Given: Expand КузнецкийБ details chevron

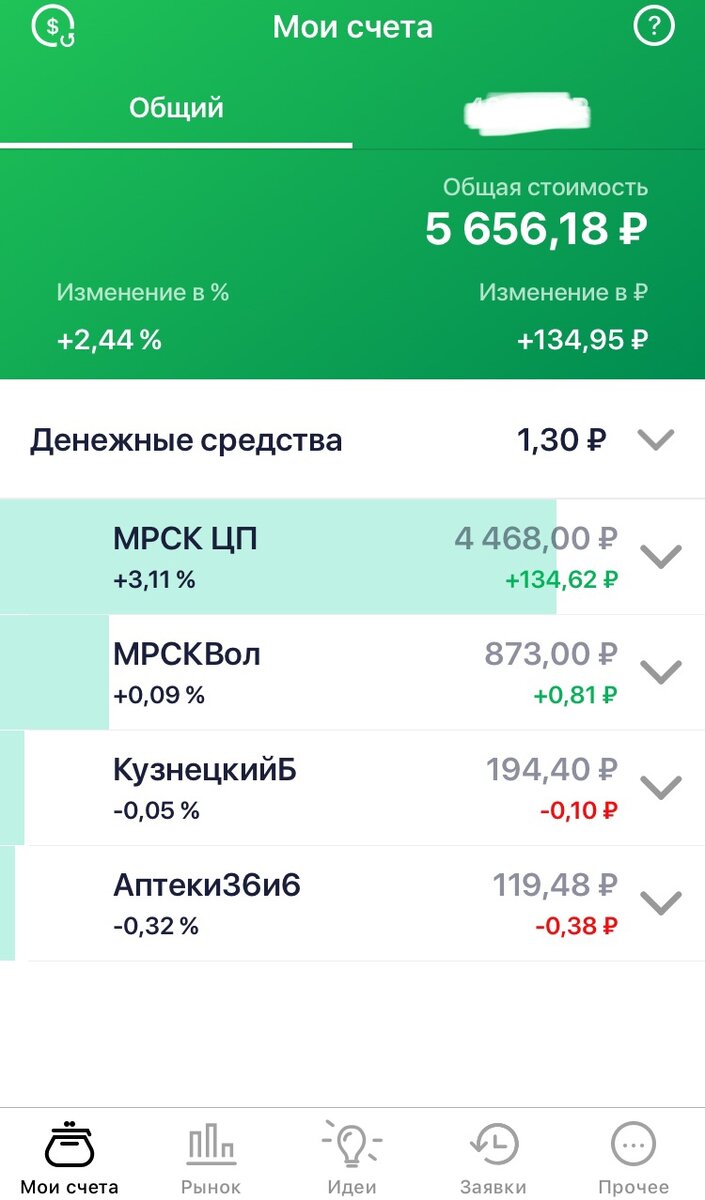Looking at the screenshot, I should pos(660,788).
